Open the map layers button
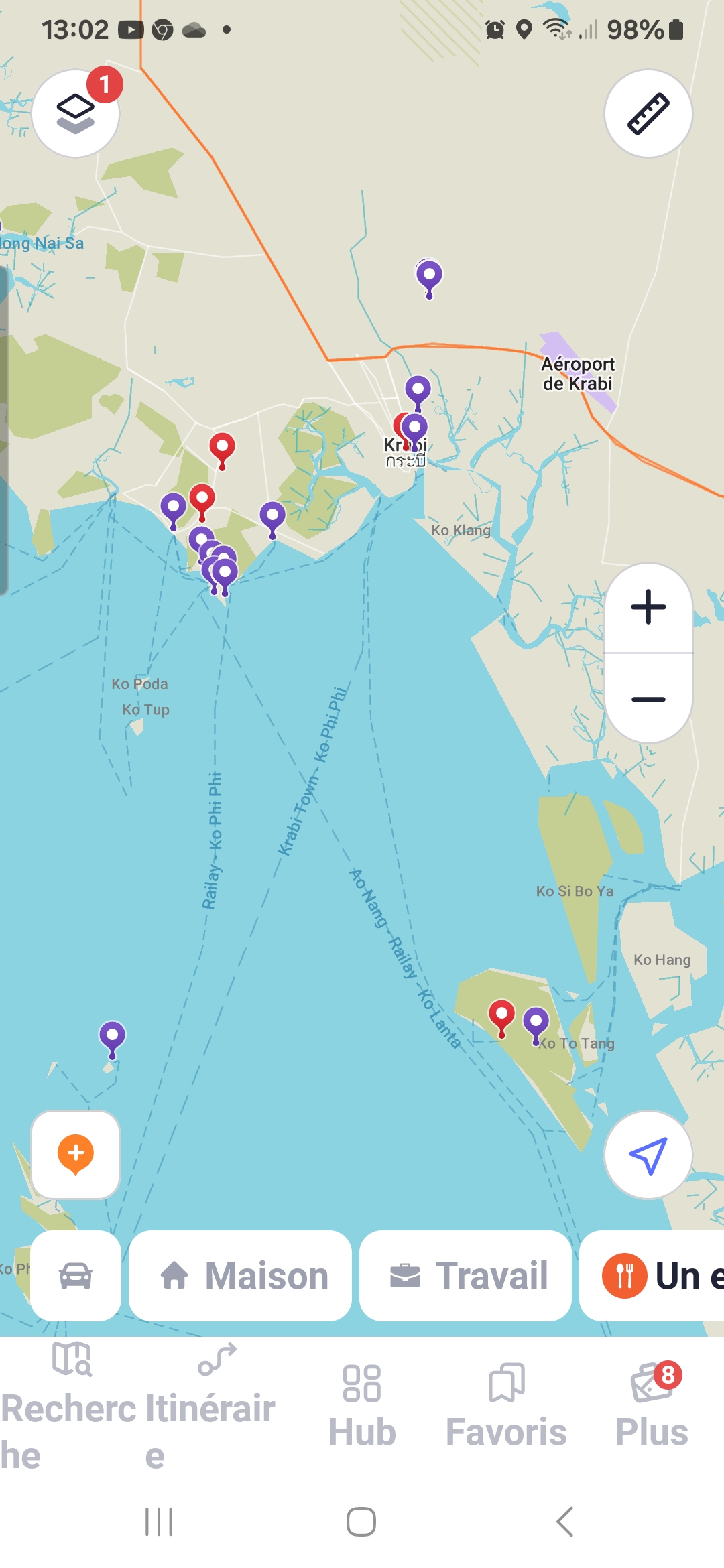This screenshot has height=1568, width=724. tap(76, 113)
